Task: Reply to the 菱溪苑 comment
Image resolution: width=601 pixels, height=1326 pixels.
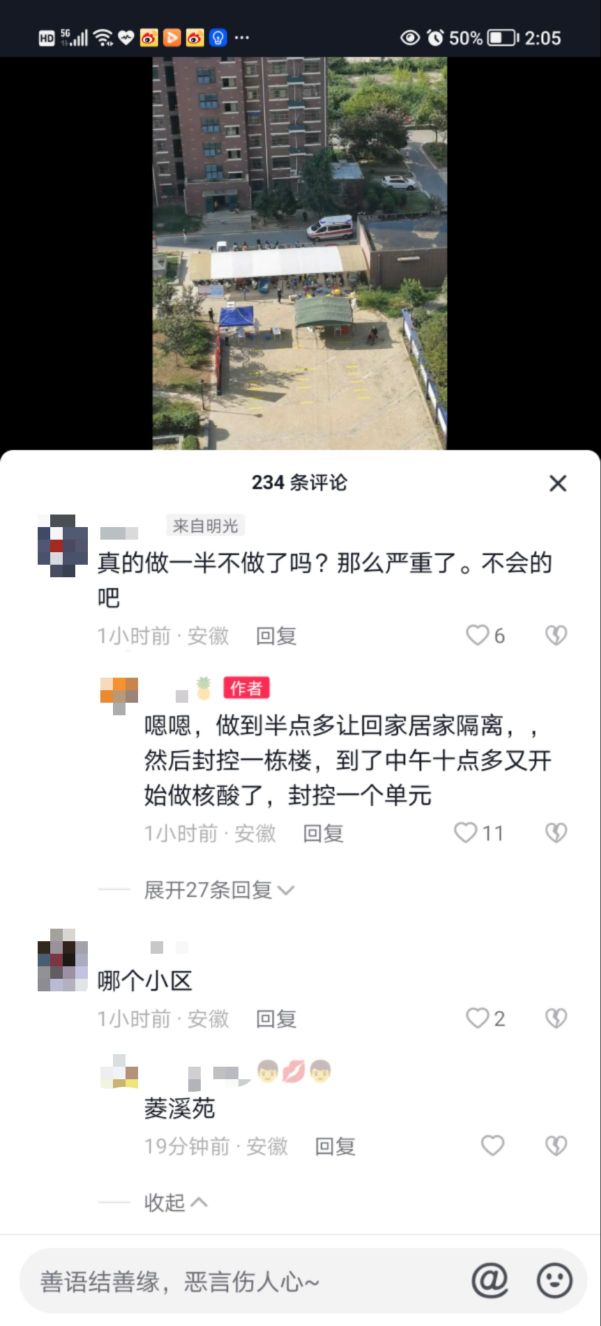Action: coord(335,1146)
